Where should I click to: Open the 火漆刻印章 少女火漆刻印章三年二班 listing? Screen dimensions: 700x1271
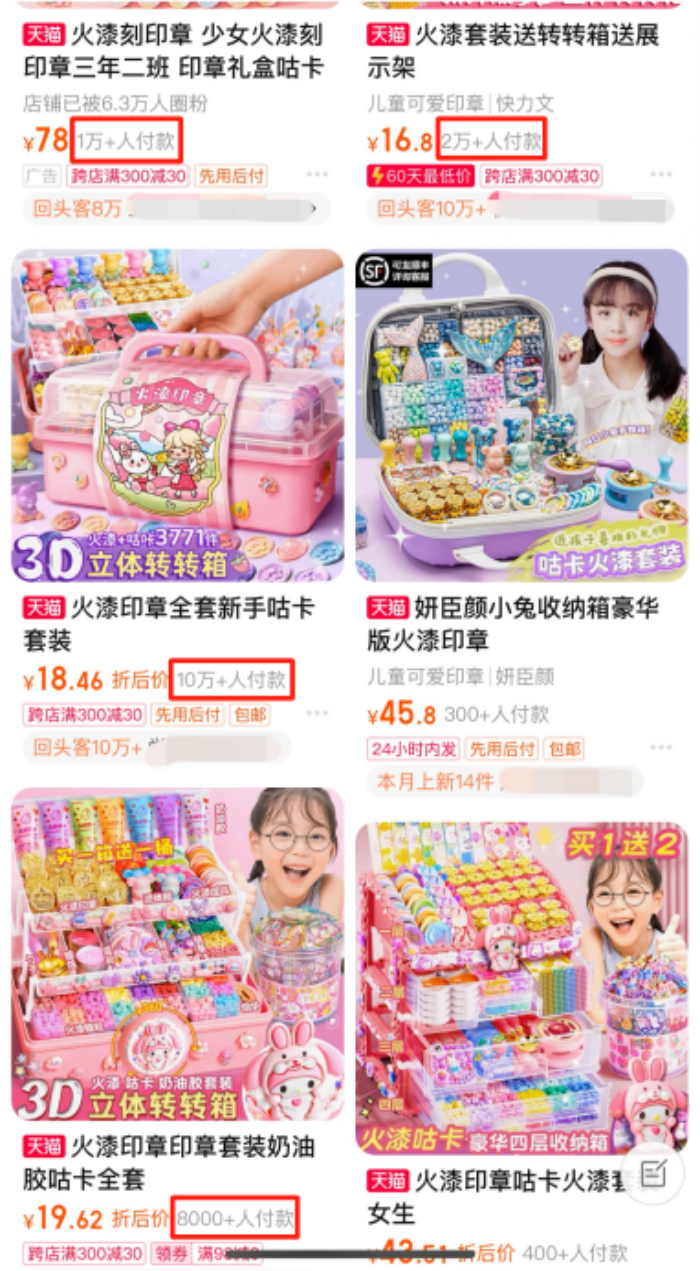pos(173,52)
